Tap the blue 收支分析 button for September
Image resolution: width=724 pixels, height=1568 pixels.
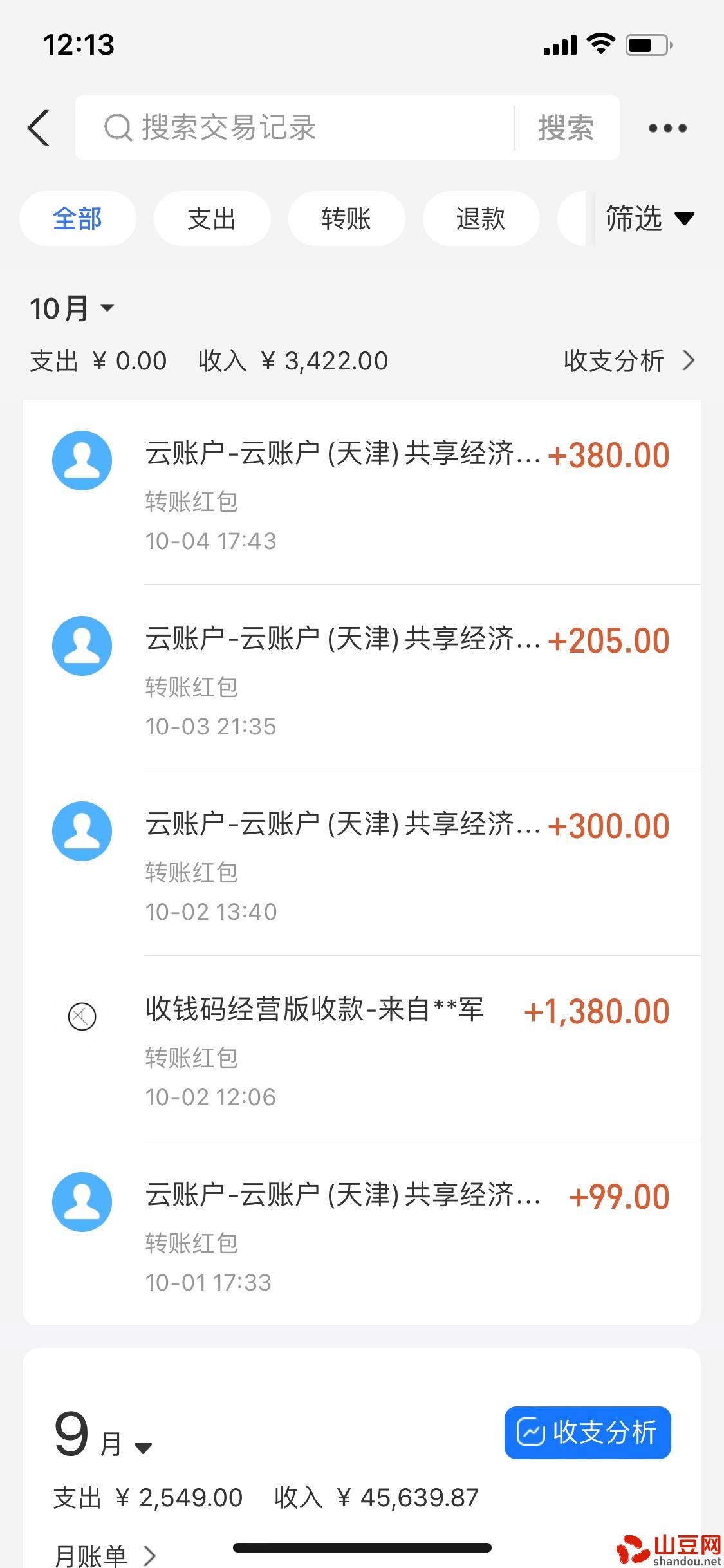tap(588, 1432)
